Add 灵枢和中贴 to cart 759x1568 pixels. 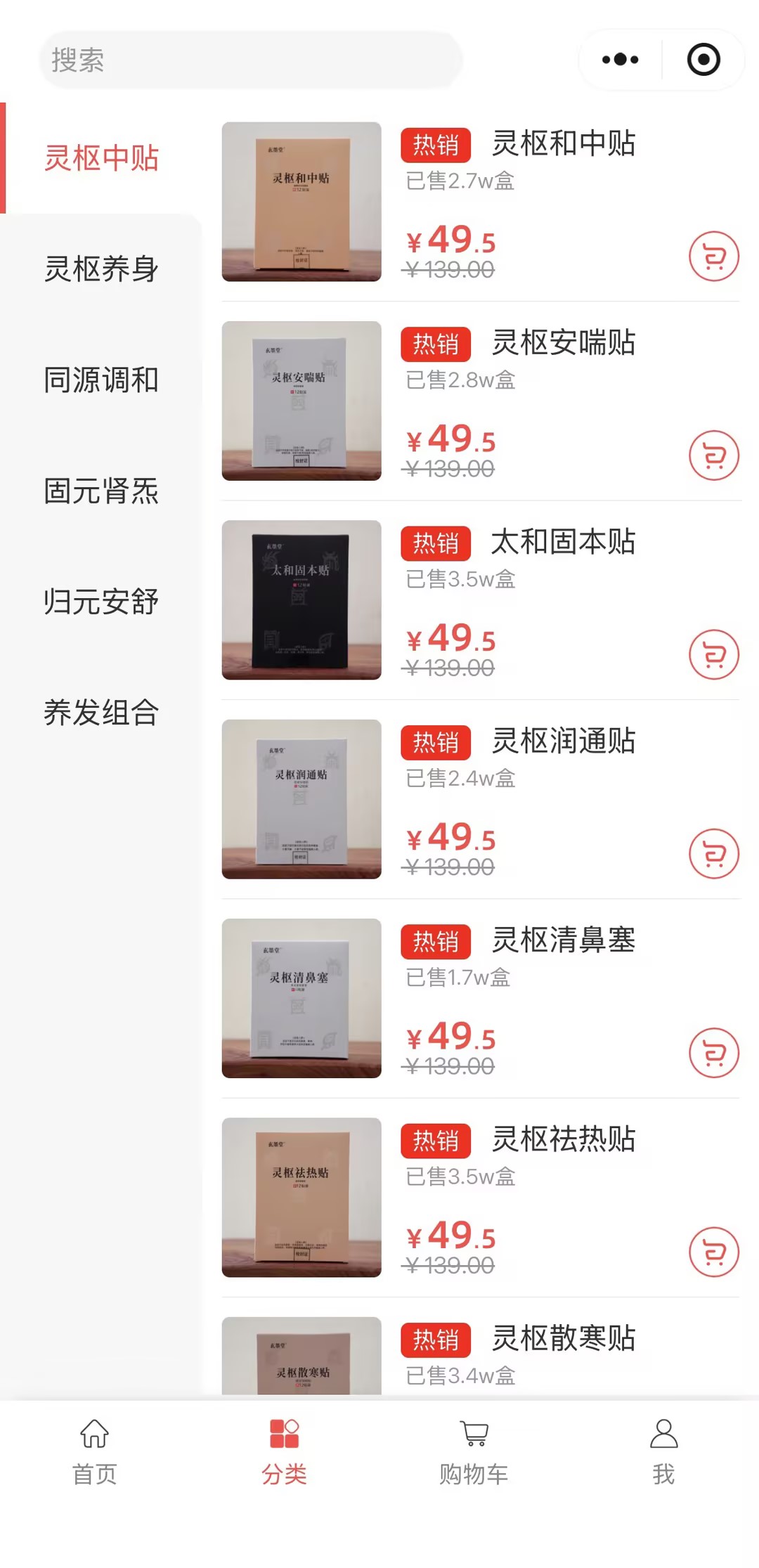coord(713,257)
